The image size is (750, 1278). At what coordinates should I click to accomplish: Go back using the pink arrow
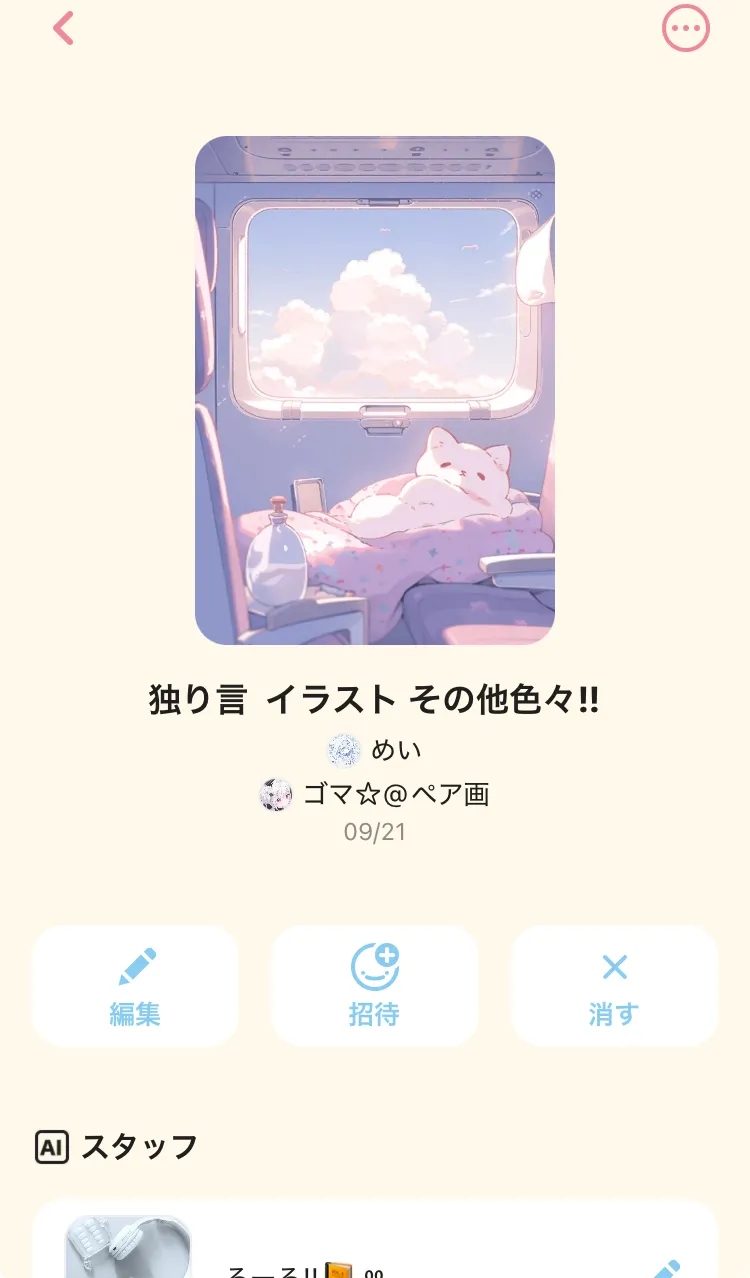tap(63, 29)
